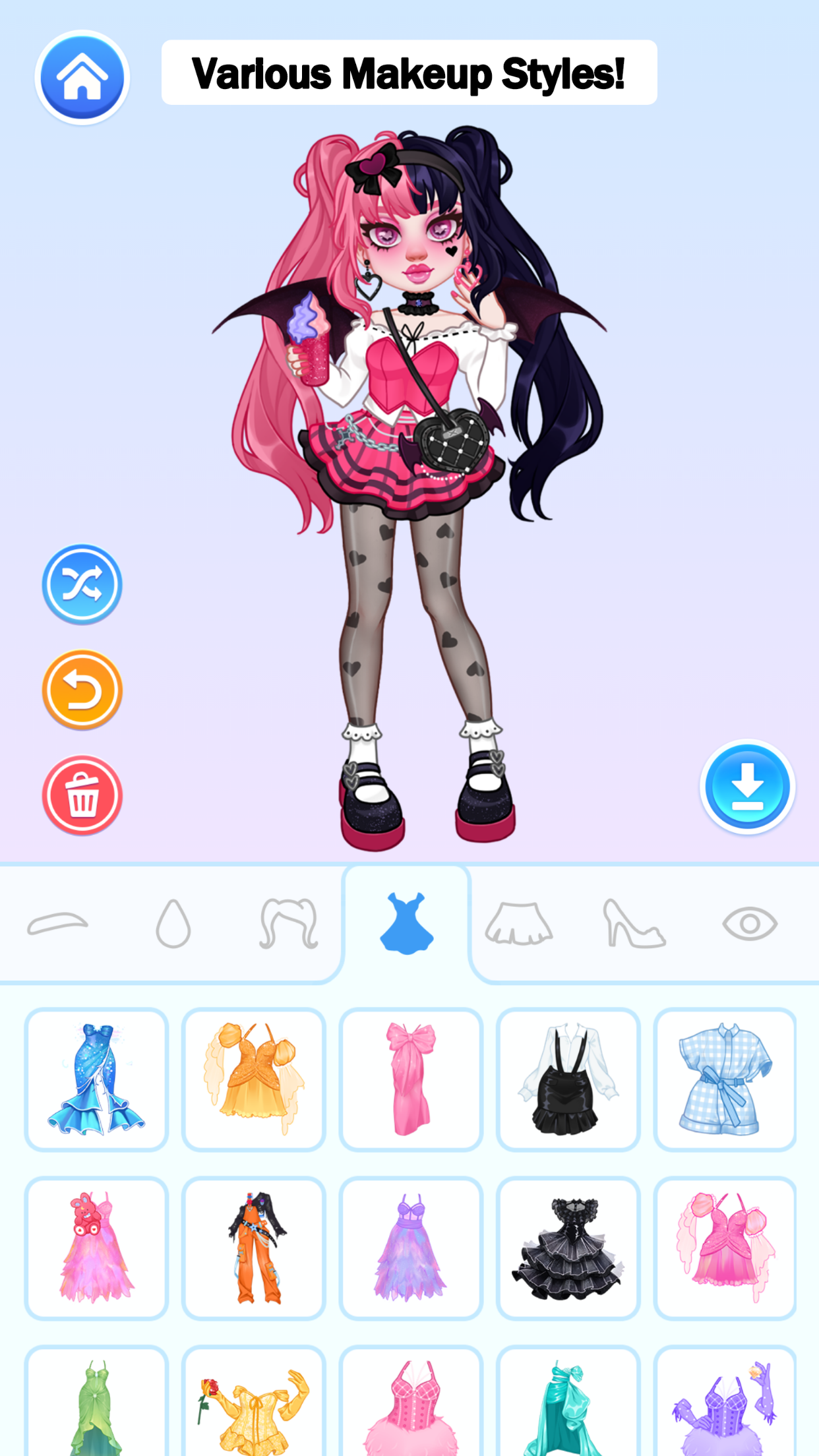
Task: Select the orange overalls outfit
Action: pyautogui.click(x=254, y=1248)
